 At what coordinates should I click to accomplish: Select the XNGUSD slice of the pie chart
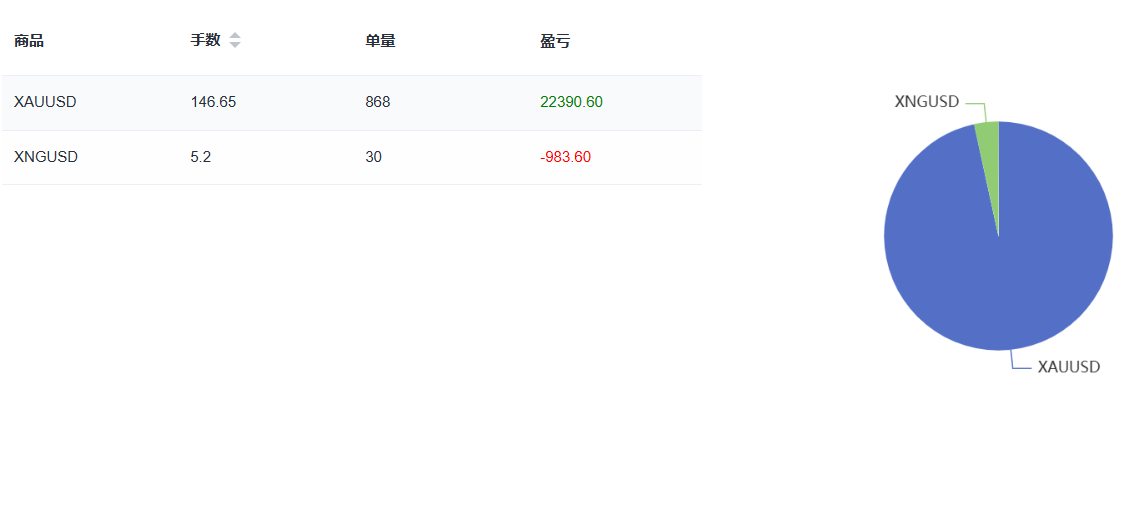tap(989, 140)
